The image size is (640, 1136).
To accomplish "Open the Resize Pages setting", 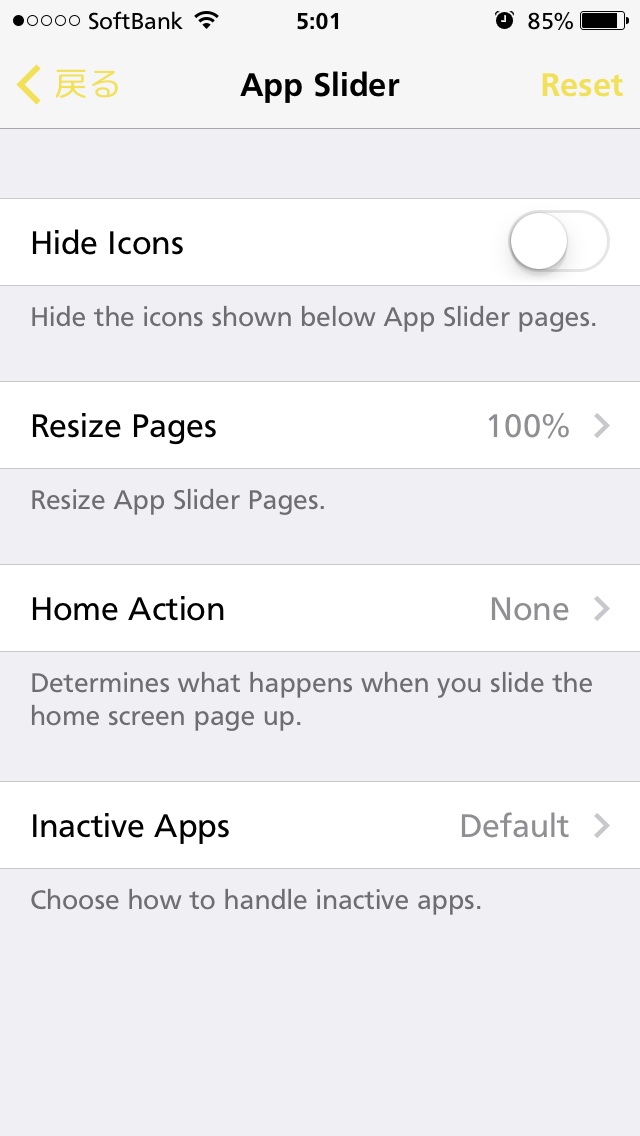I will click(320, 425).
